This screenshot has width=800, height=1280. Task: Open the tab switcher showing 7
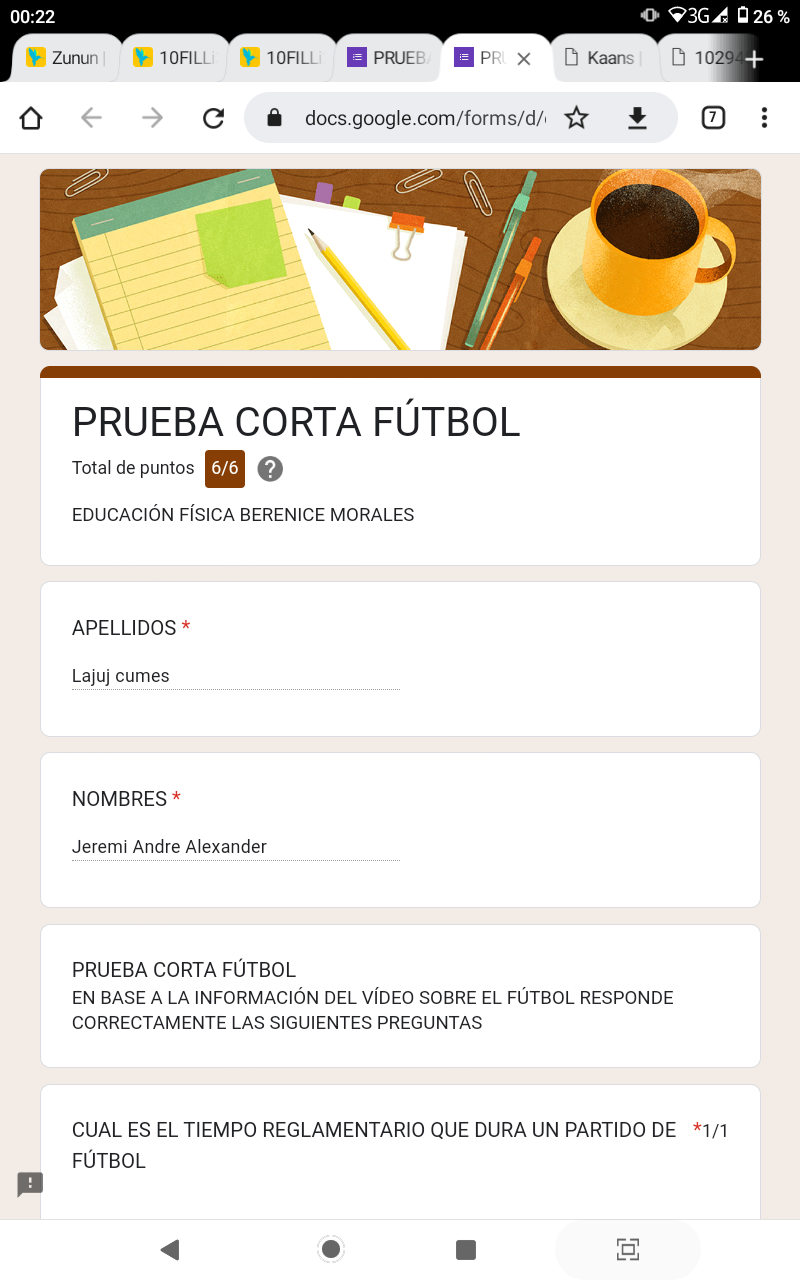point(712,118)
